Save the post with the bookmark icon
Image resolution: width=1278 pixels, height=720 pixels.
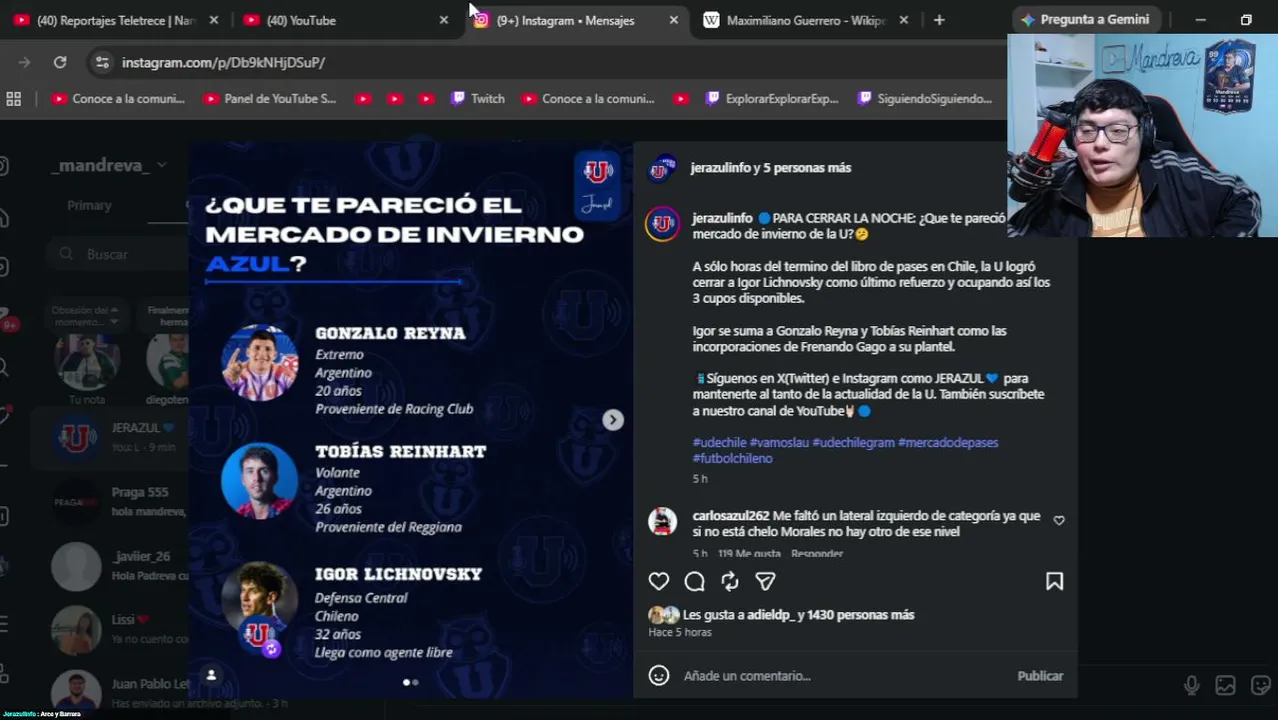(x=1054, y=581)
